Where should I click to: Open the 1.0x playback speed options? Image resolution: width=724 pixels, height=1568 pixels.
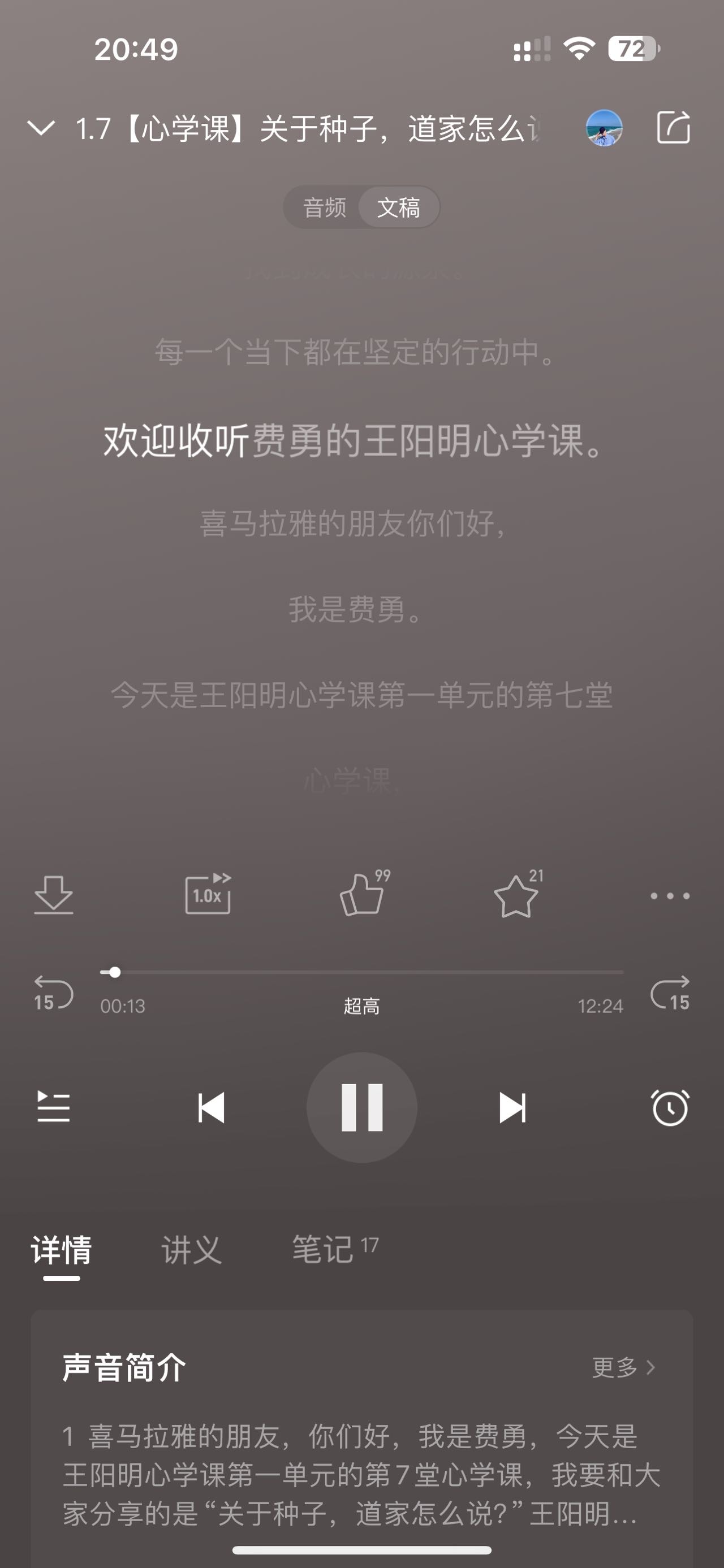coord(207,896)
